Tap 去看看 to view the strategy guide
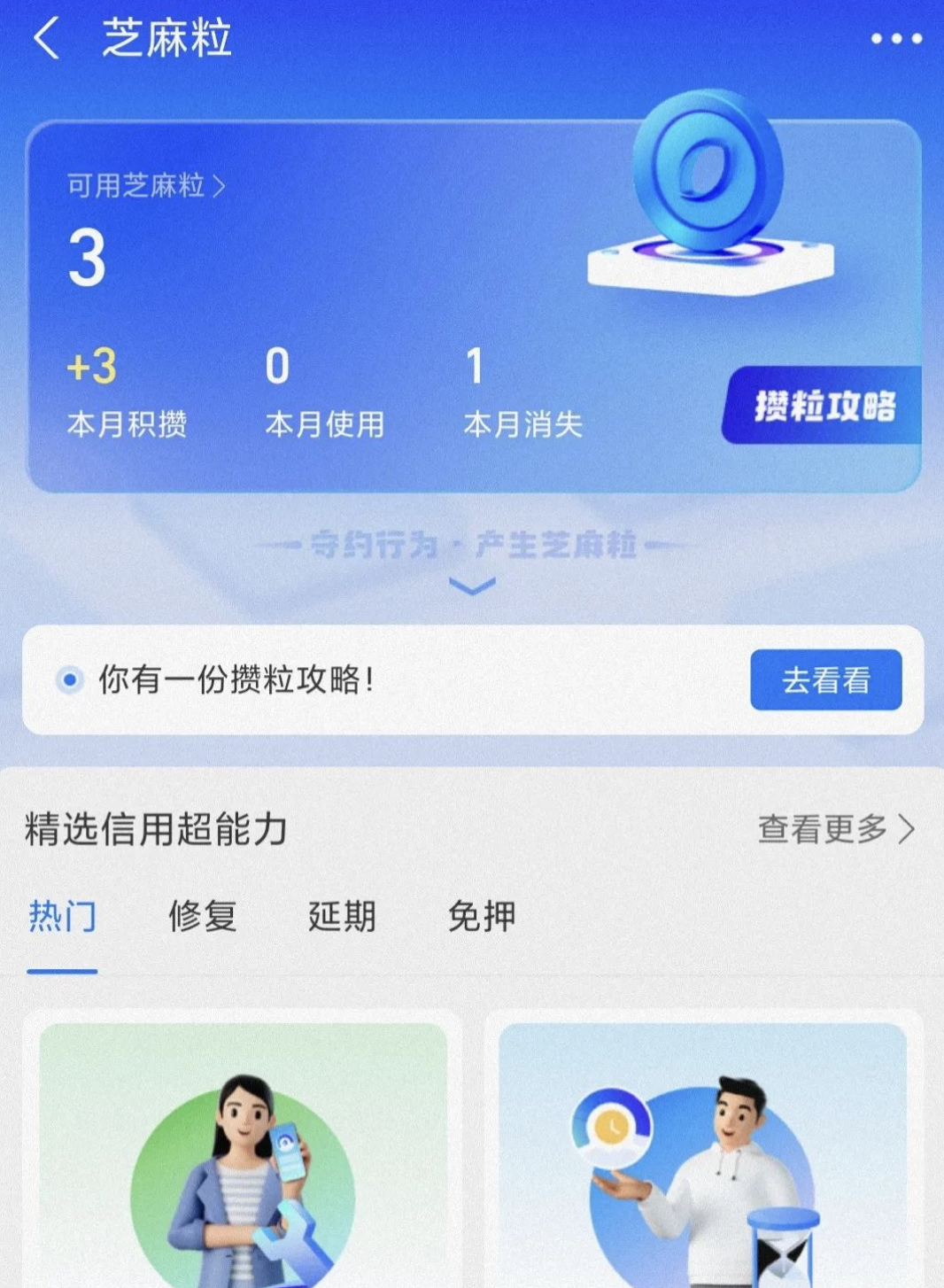The width and height of the screenshot is (944, 1288). tap(826, 680)
